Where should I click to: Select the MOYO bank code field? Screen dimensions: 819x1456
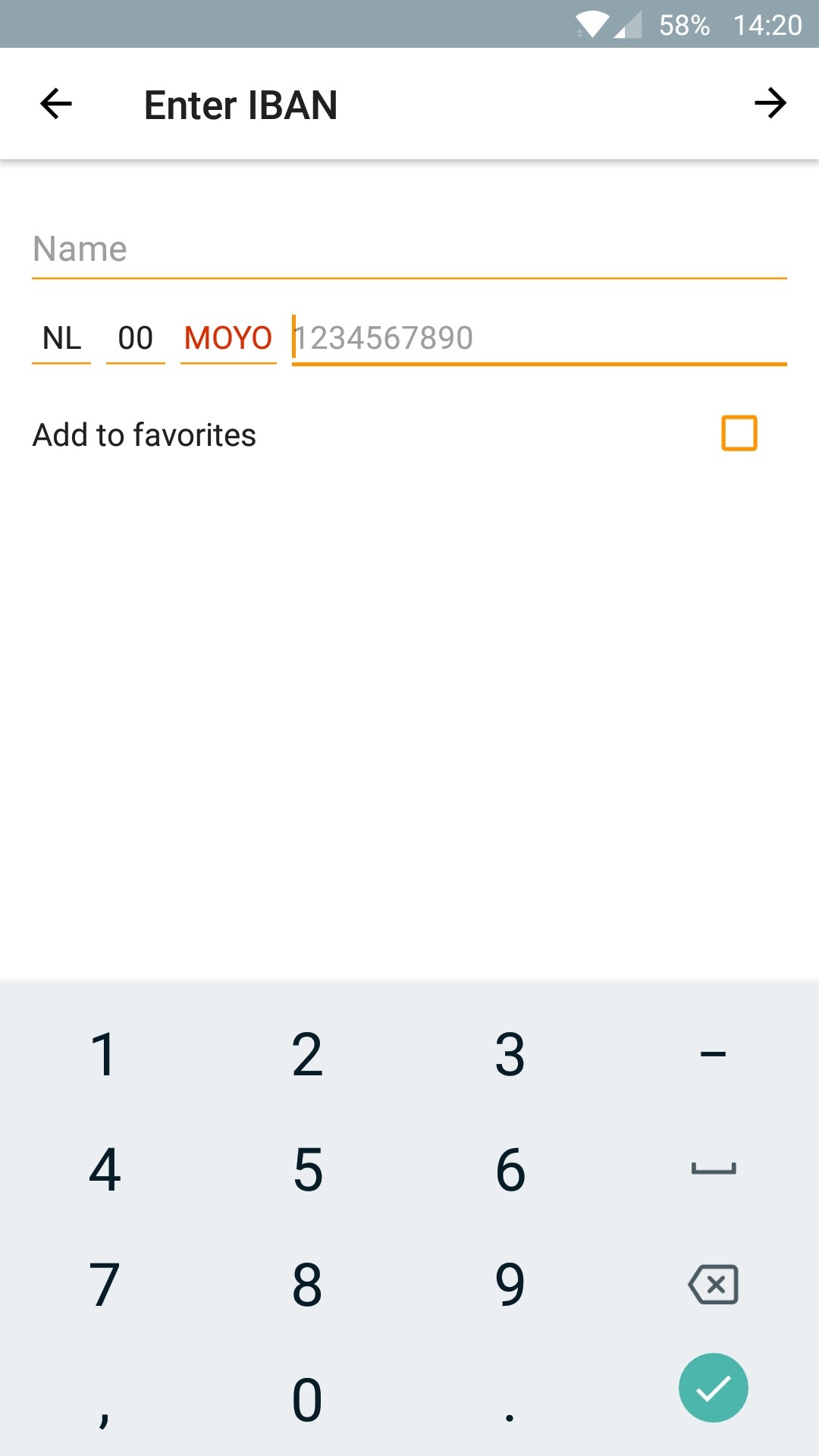tap(227, 337)
